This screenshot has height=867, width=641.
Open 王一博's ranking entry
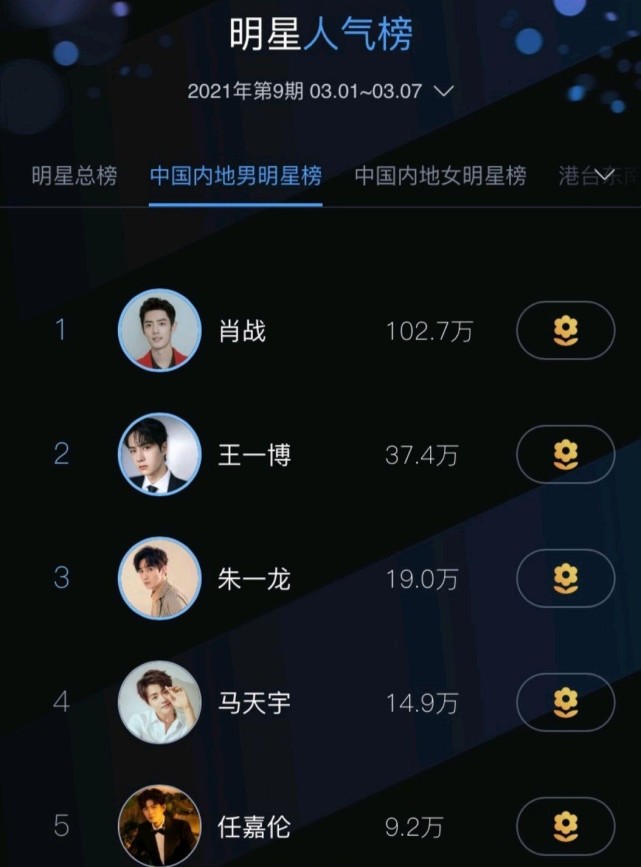[x=254, y=455]
